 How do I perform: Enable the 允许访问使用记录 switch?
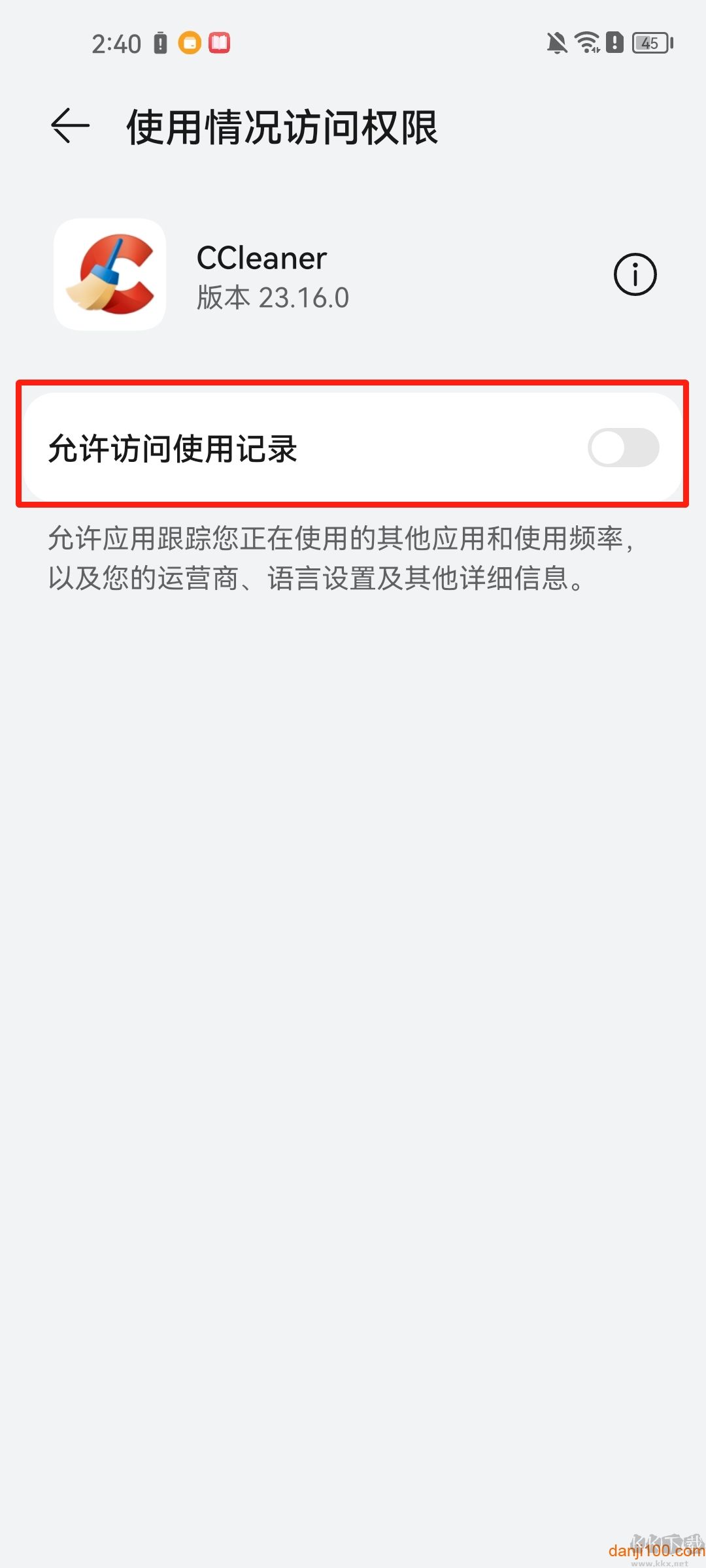click(x=623, y=448)
